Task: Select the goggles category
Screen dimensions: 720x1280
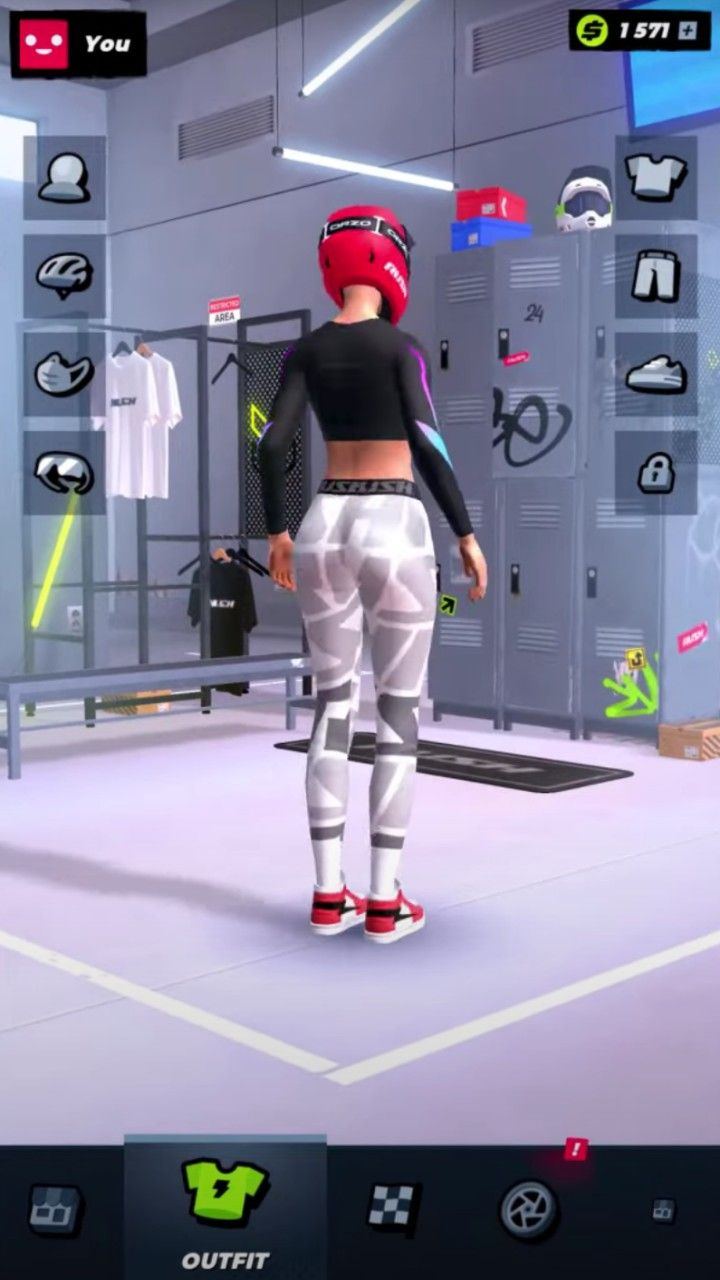Action: point(65,471)
